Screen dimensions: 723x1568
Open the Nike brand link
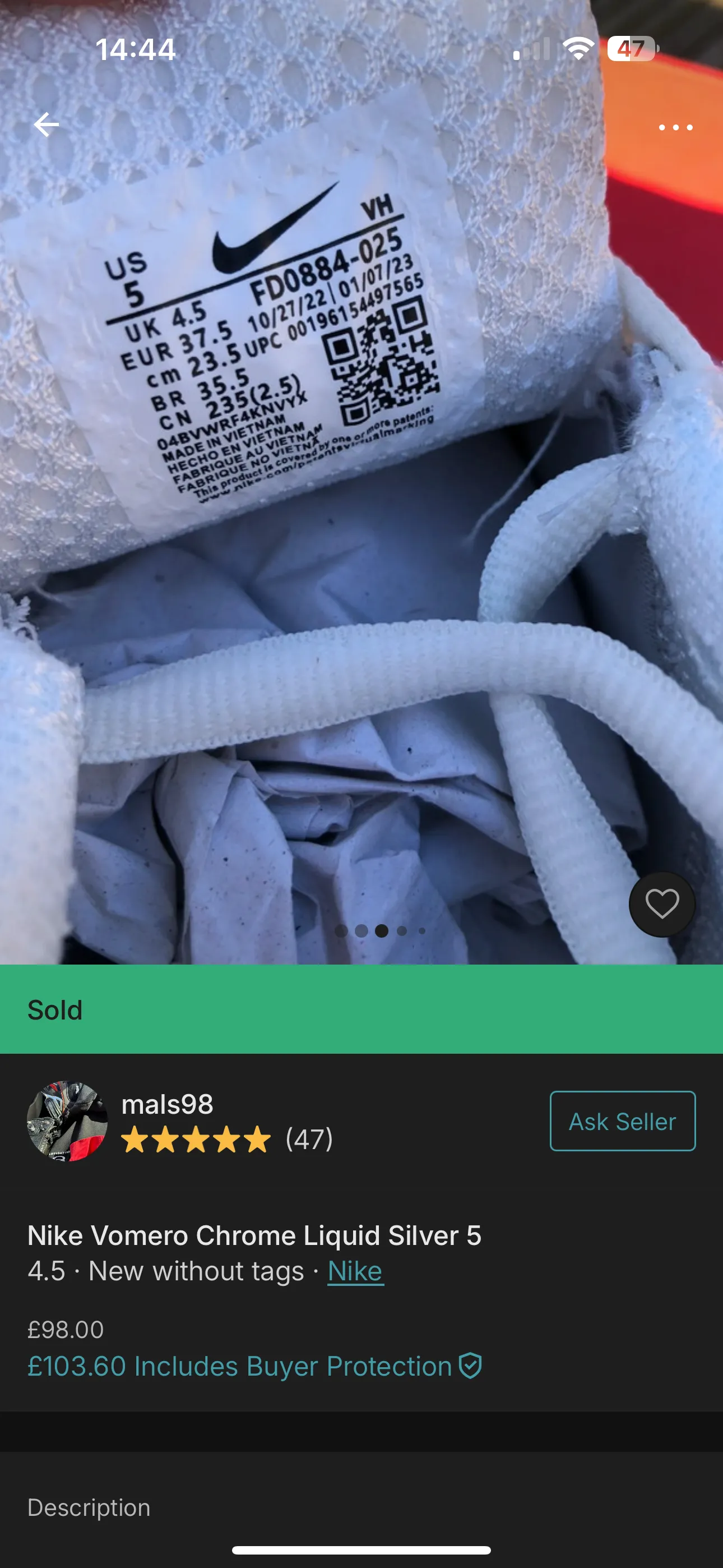pos(355,1271)
